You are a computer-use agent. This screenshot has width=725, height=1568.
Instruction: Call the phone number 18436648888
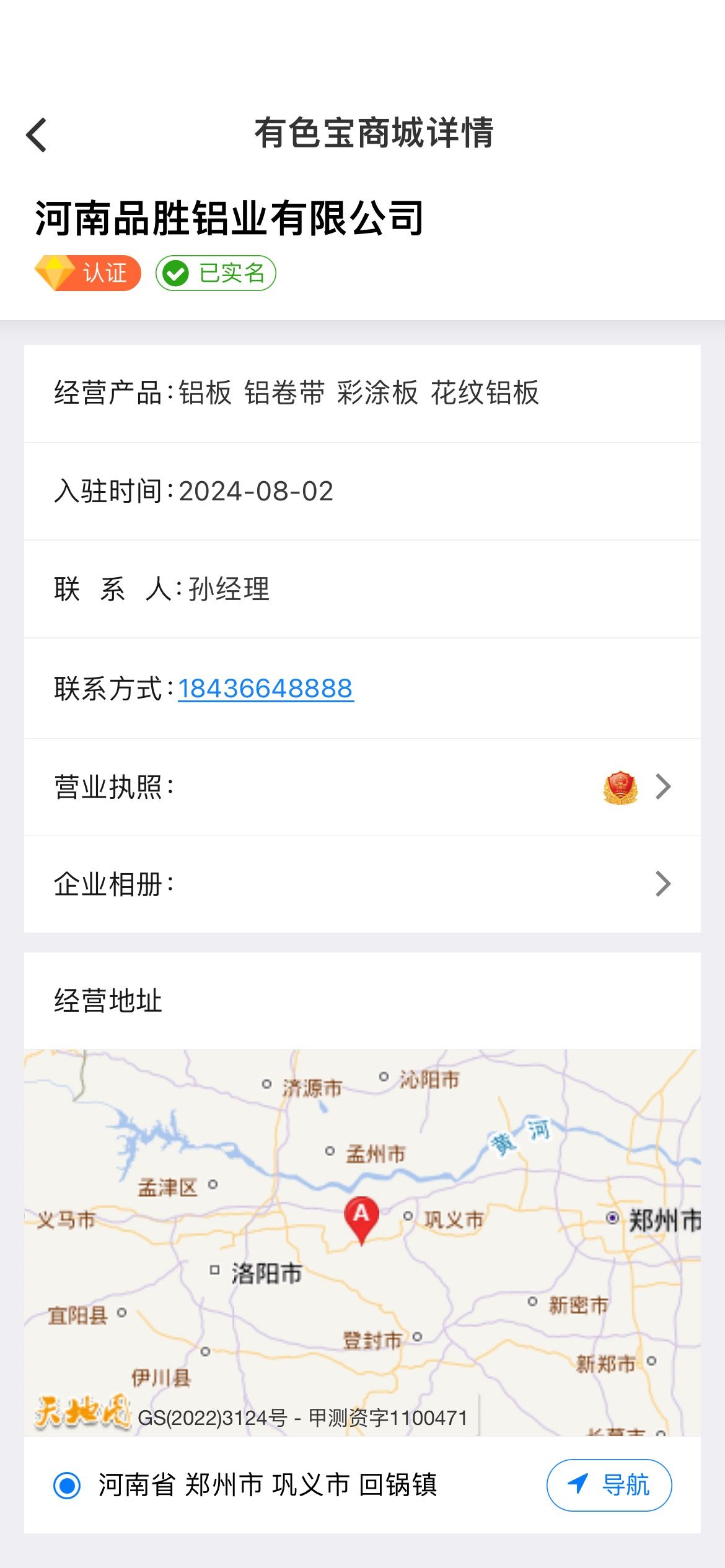(266, 689)
